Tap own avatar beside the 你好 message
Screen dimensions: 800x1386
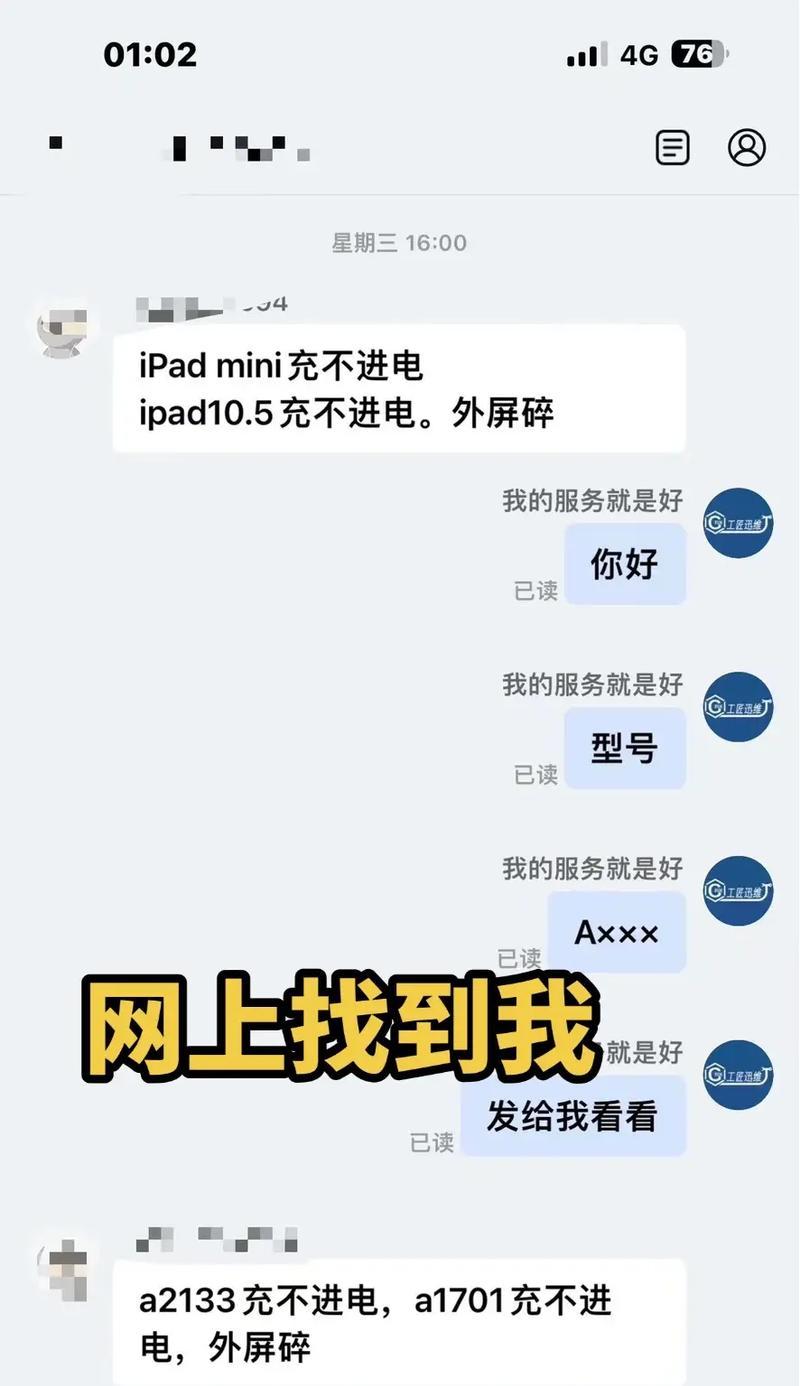click(x=738, y=523)
